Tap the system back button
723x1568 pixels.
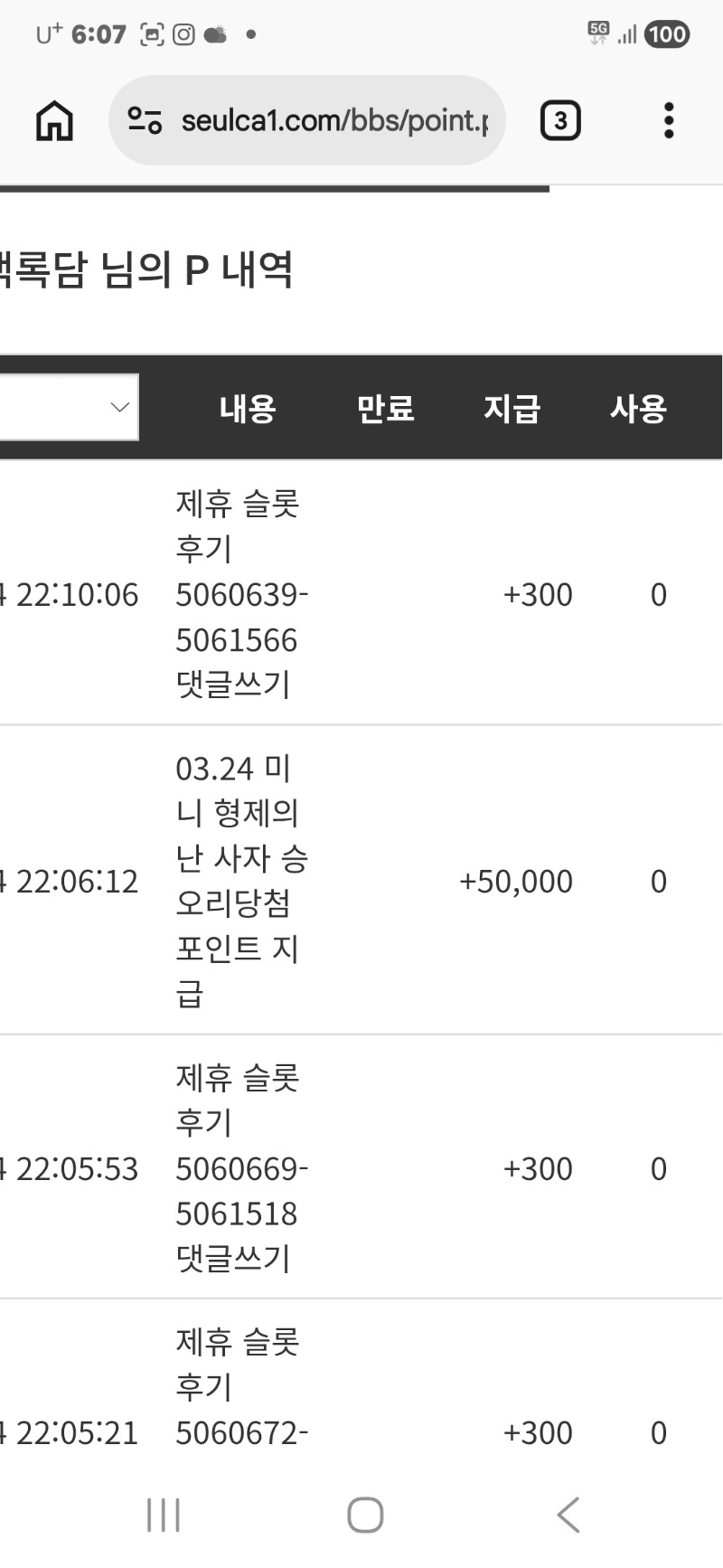568,1515
